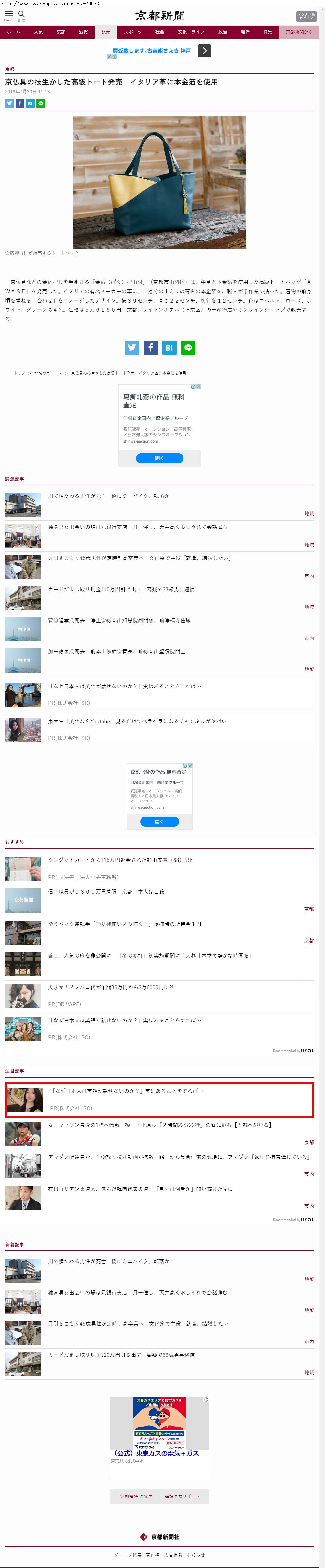
Task: Open article about 独身男女出会いの場 in 関連記事
Action: [x=137, y=527]
